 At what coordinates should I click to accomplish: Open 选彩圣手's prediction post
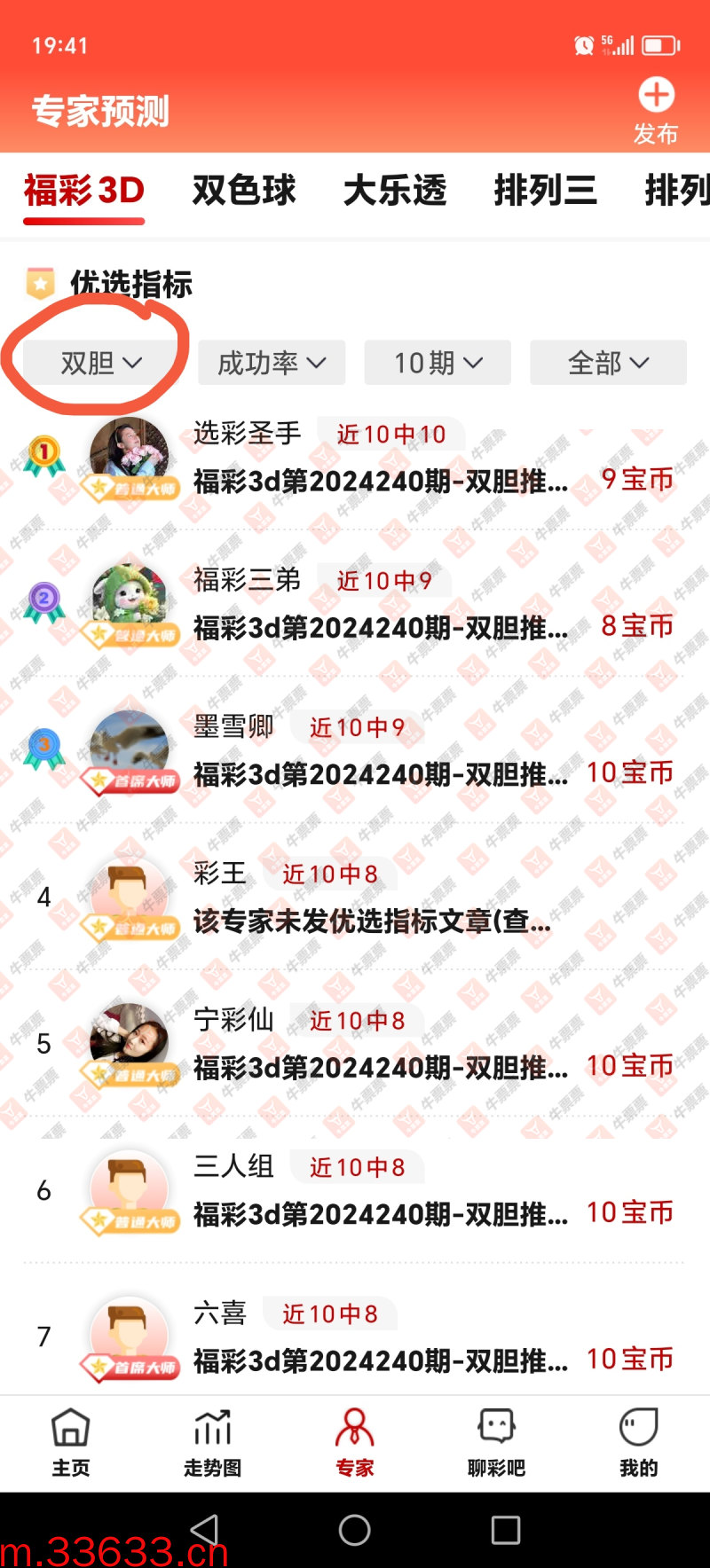pos(381,482)
